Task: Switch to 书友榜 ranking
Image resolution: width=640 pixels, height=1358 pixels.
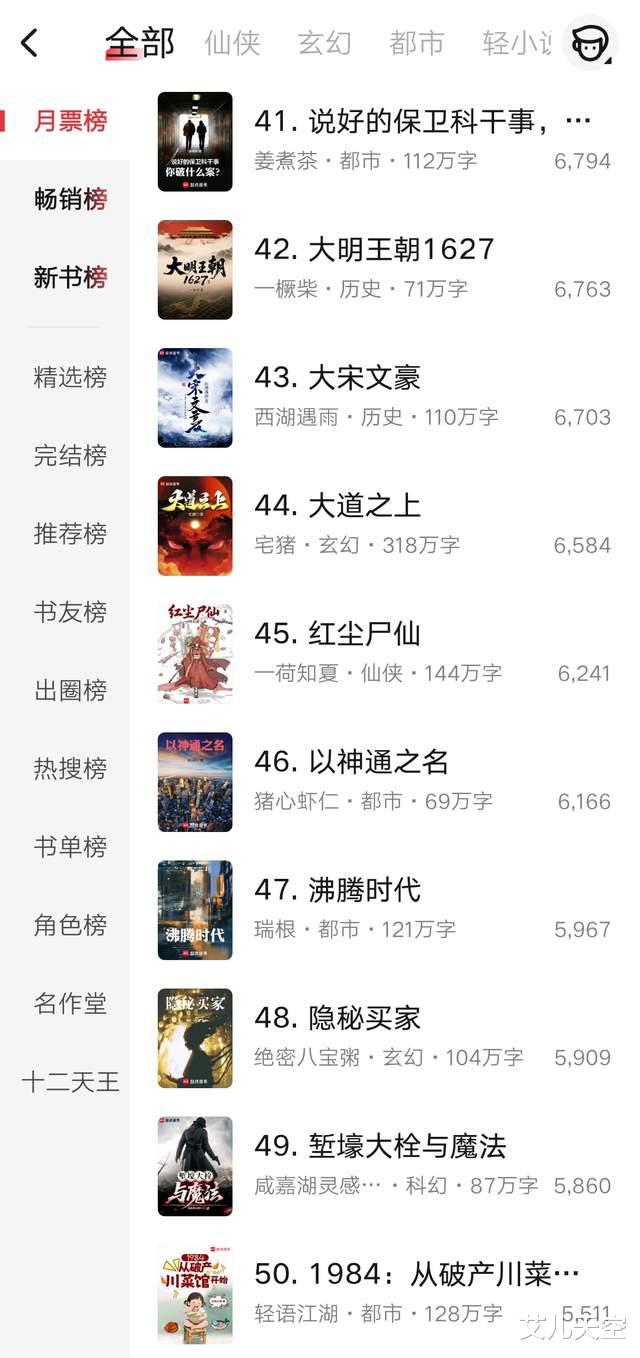Action: (x=70, y=611)
